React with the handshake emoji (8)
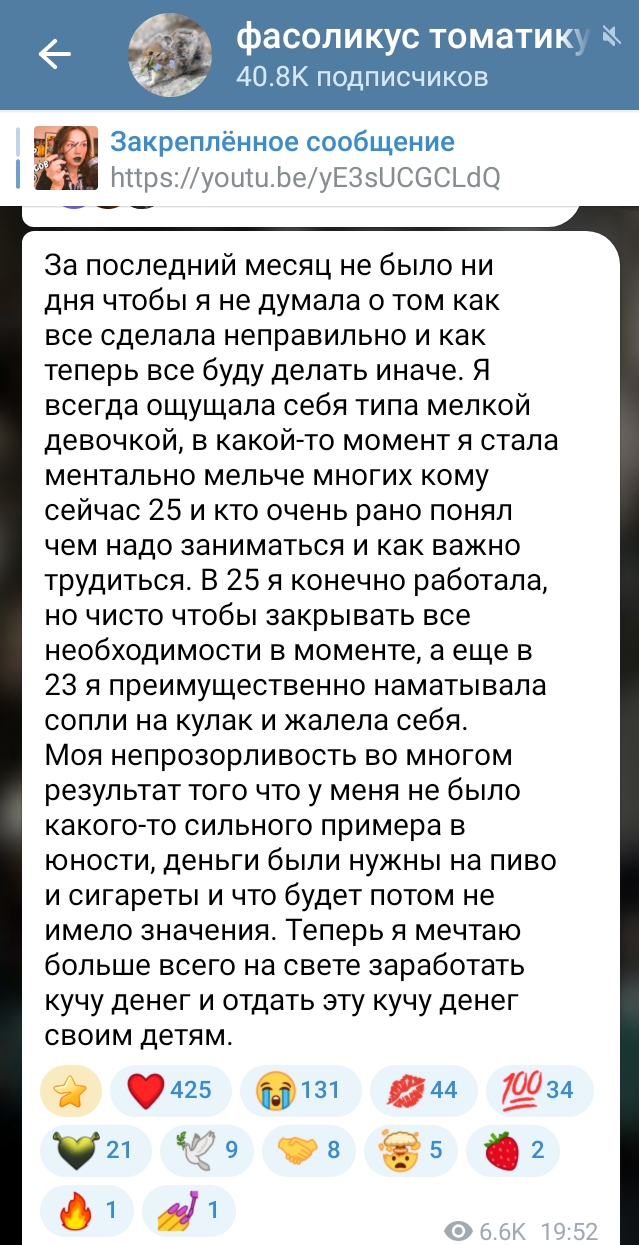Screen dimensions: 639x1245 click(x=309, y=1150)
